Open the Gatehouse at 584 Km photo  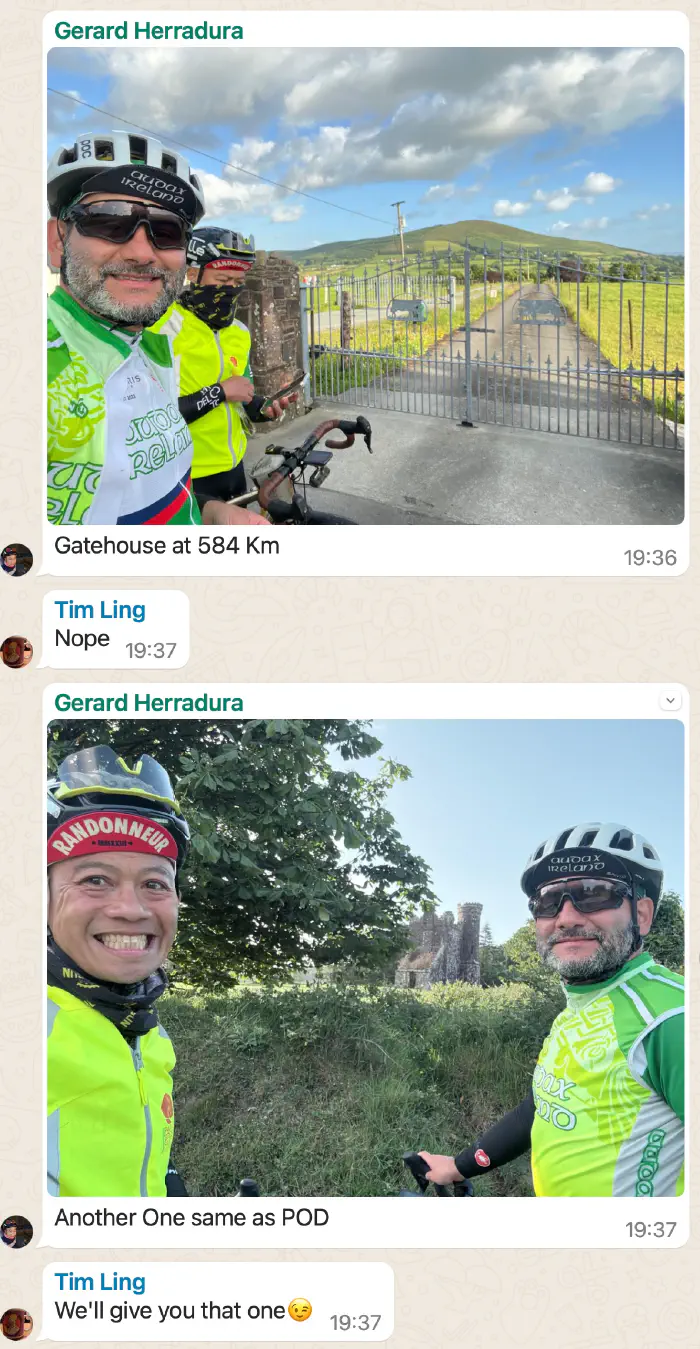365,286
